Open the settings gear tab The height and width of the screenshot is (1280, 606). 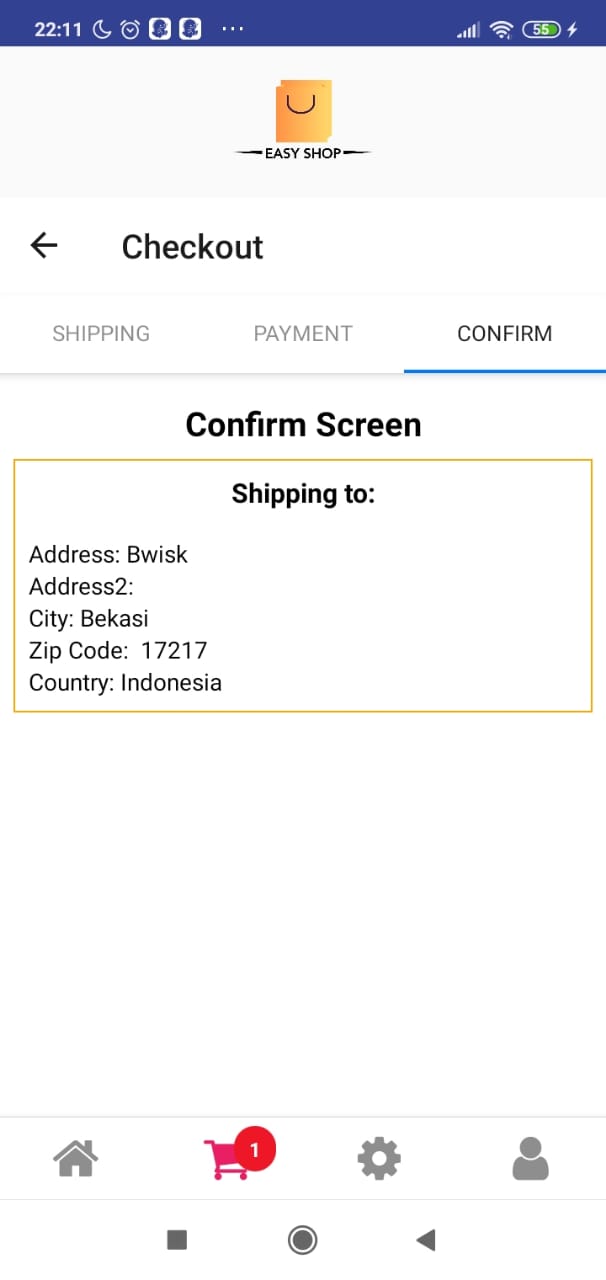point(379,1159)
